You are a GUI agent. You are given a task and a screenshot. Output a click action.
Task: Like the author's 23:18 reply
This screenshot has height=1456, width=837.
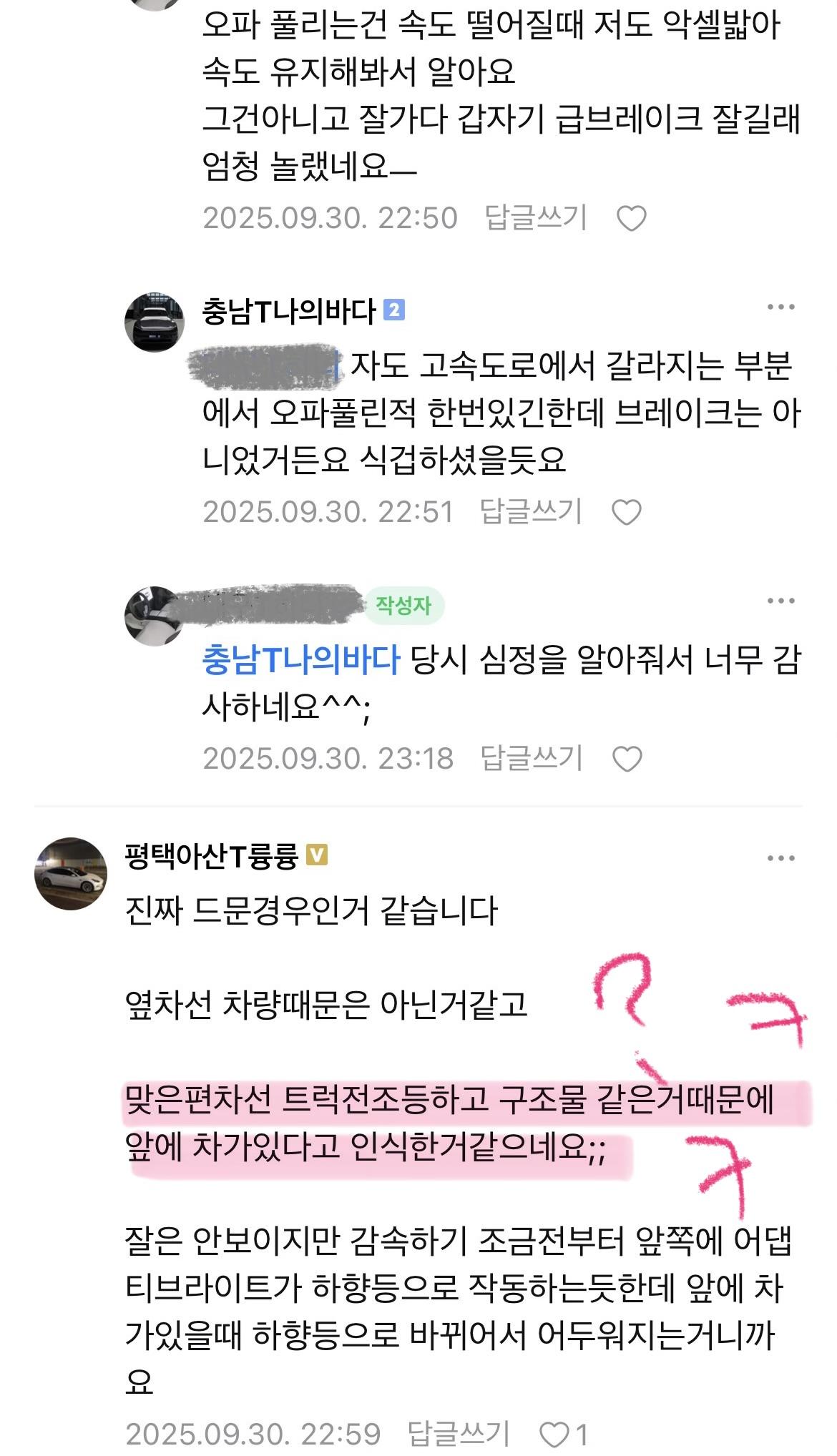click(x=627, y=759)
